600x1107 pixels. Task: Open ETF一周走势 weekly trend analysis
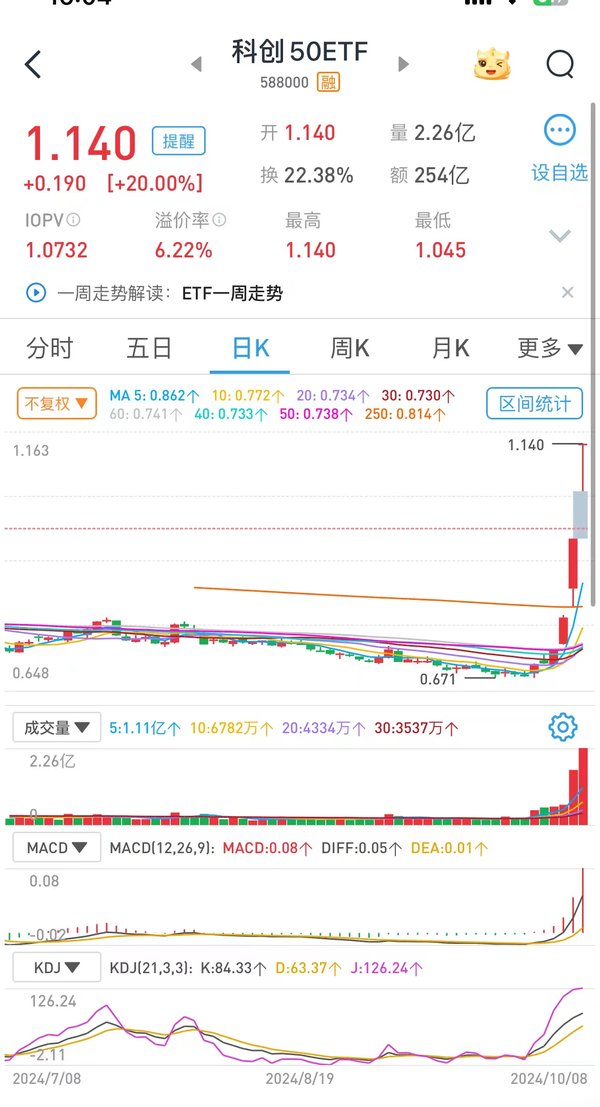click(232, 293)
